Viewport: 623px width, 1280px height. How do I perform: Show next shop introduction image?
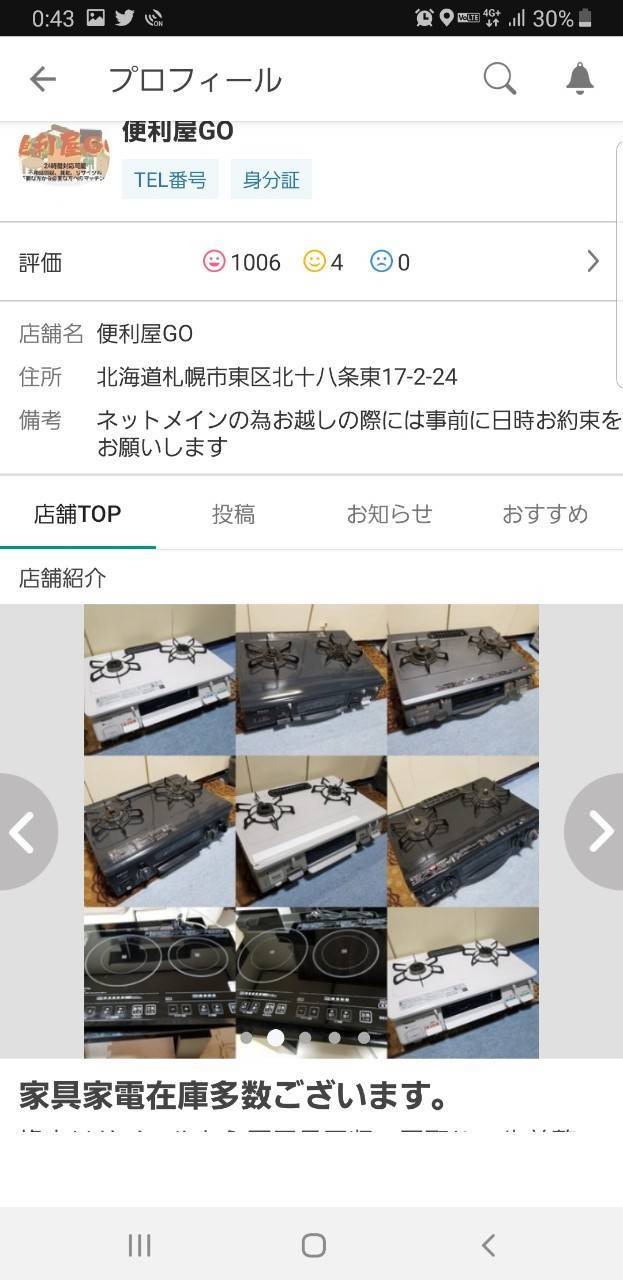click(x=596, y=831)
